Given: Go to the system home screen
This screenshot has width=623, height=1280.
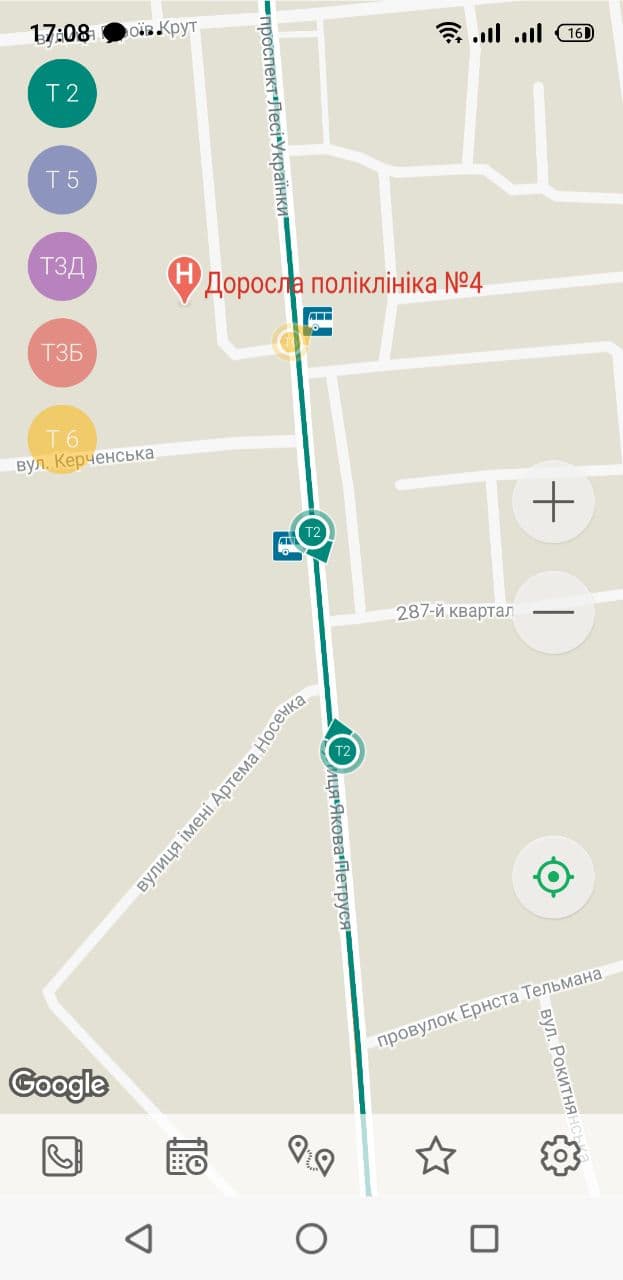Looking at the screenshot, I should [311, 1239].
